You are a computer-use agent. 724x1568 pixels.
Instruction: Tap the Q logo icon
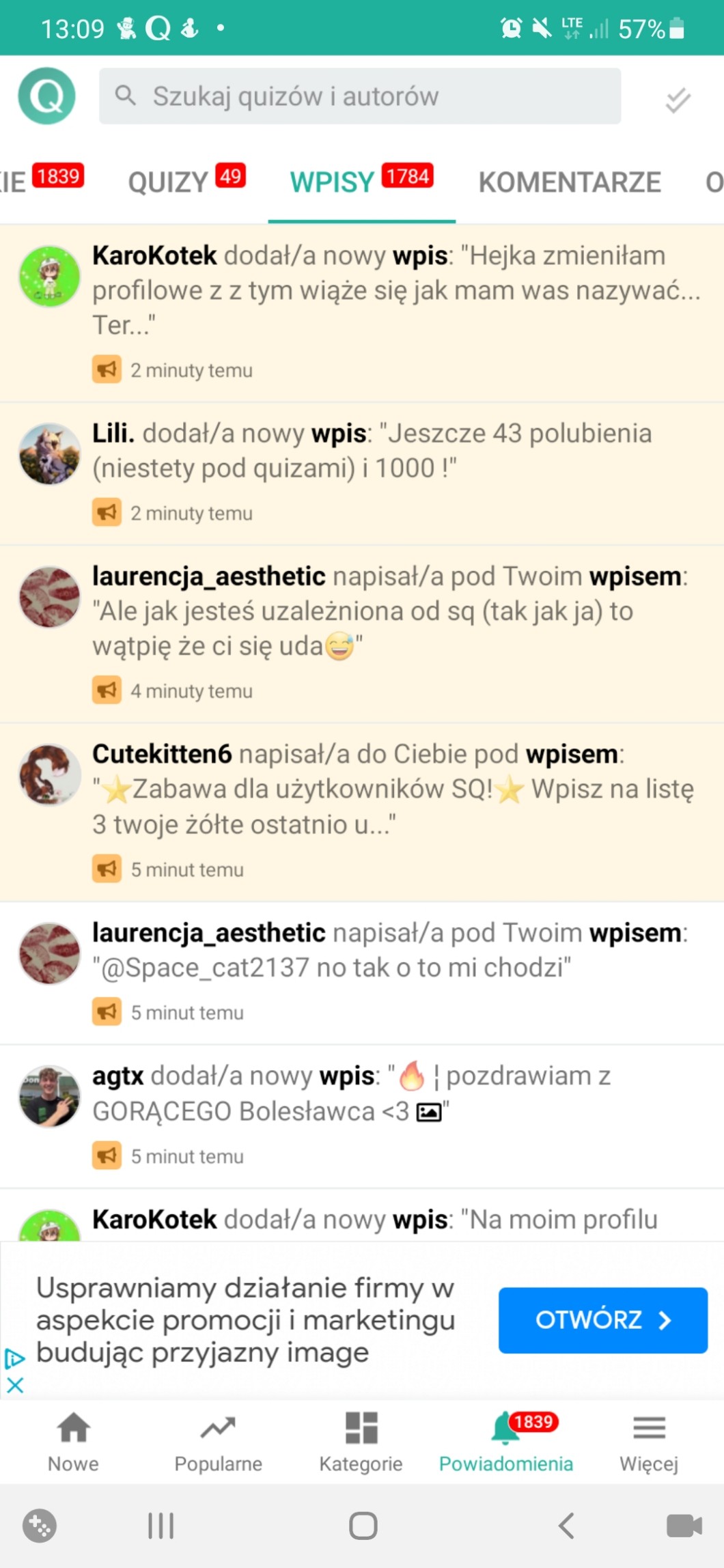click(46, 96)
